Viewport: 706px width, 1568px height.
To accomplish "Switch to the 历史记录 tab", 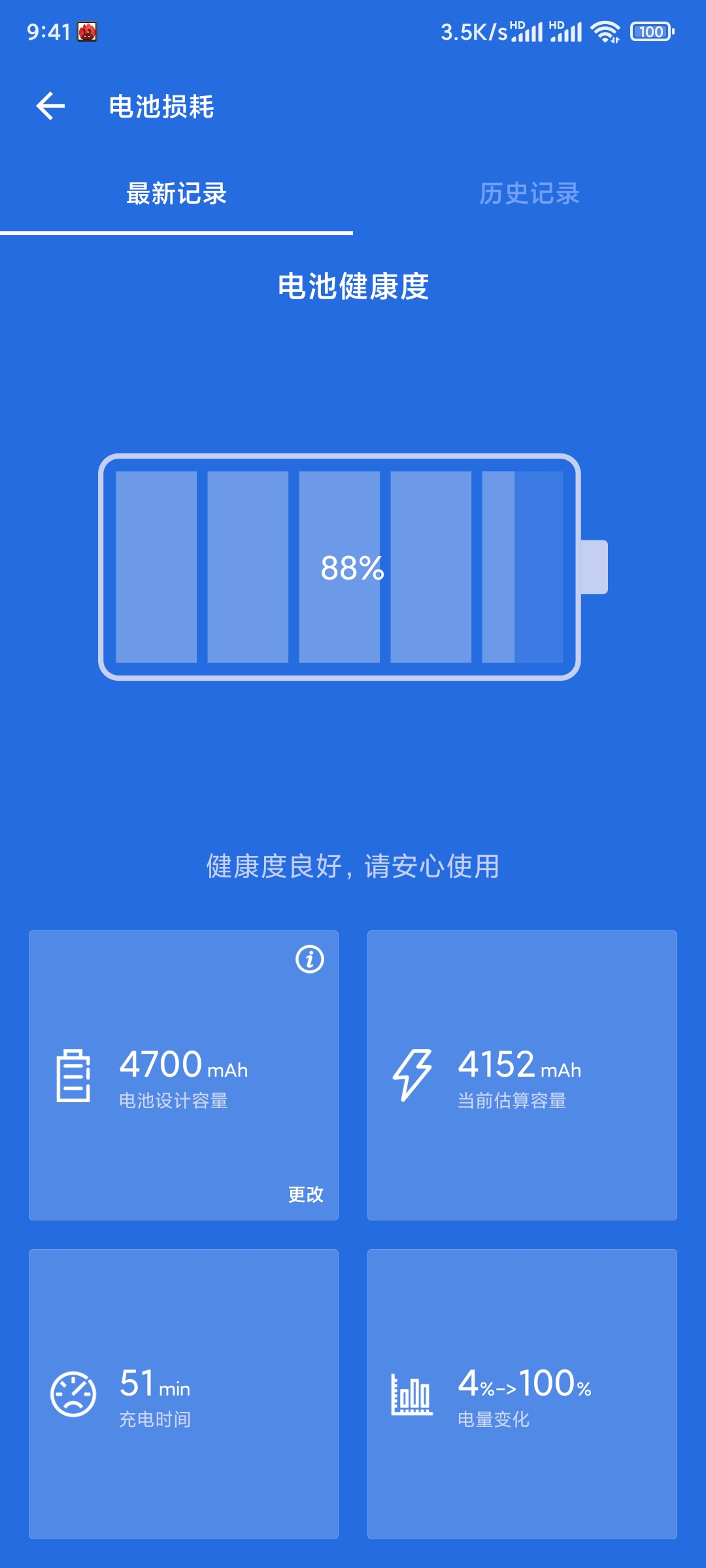I will point(529,193).
